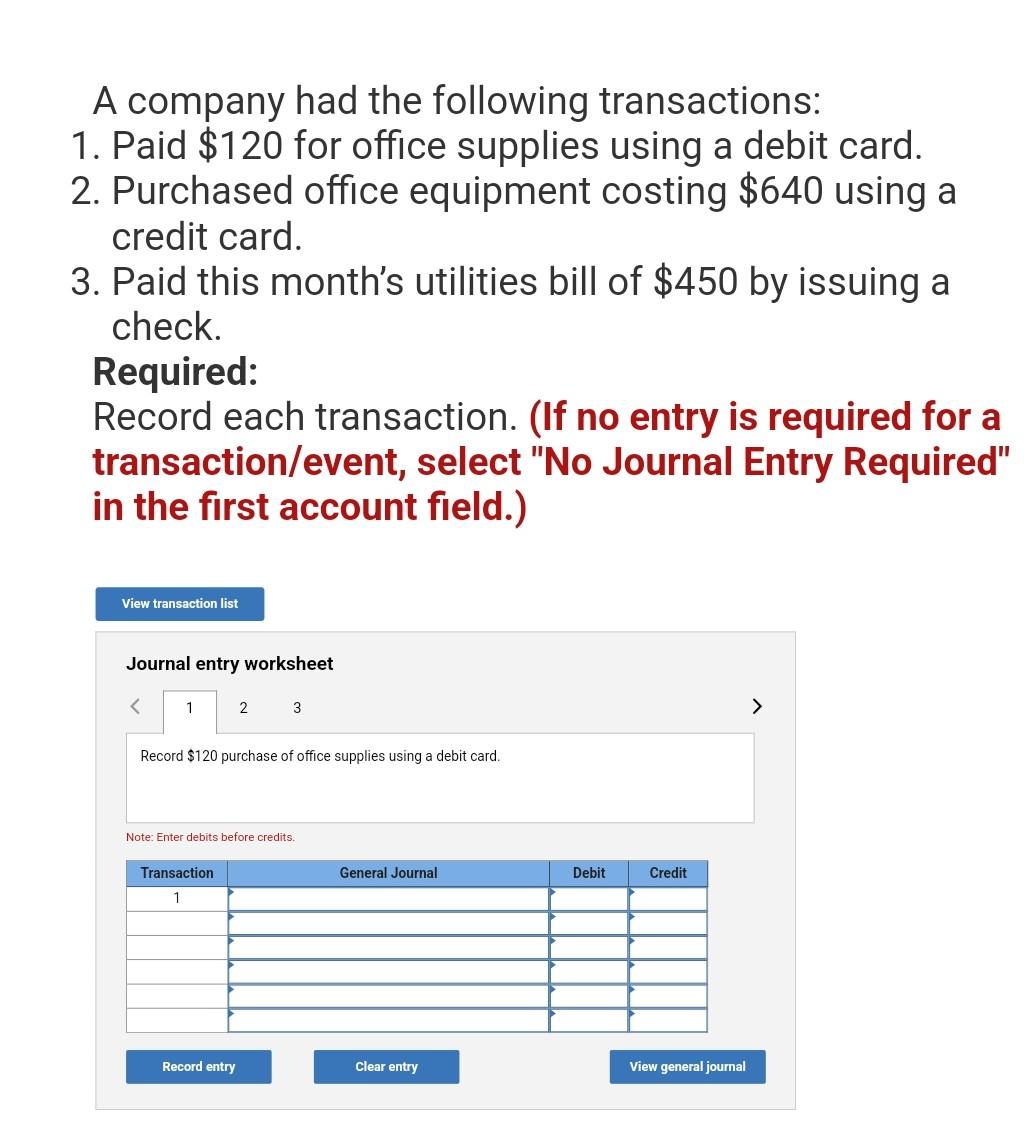Open the second row account selection dropdown
Image resolution: width=1031 pixels, height=1125 pixels.
pos(390,923)
